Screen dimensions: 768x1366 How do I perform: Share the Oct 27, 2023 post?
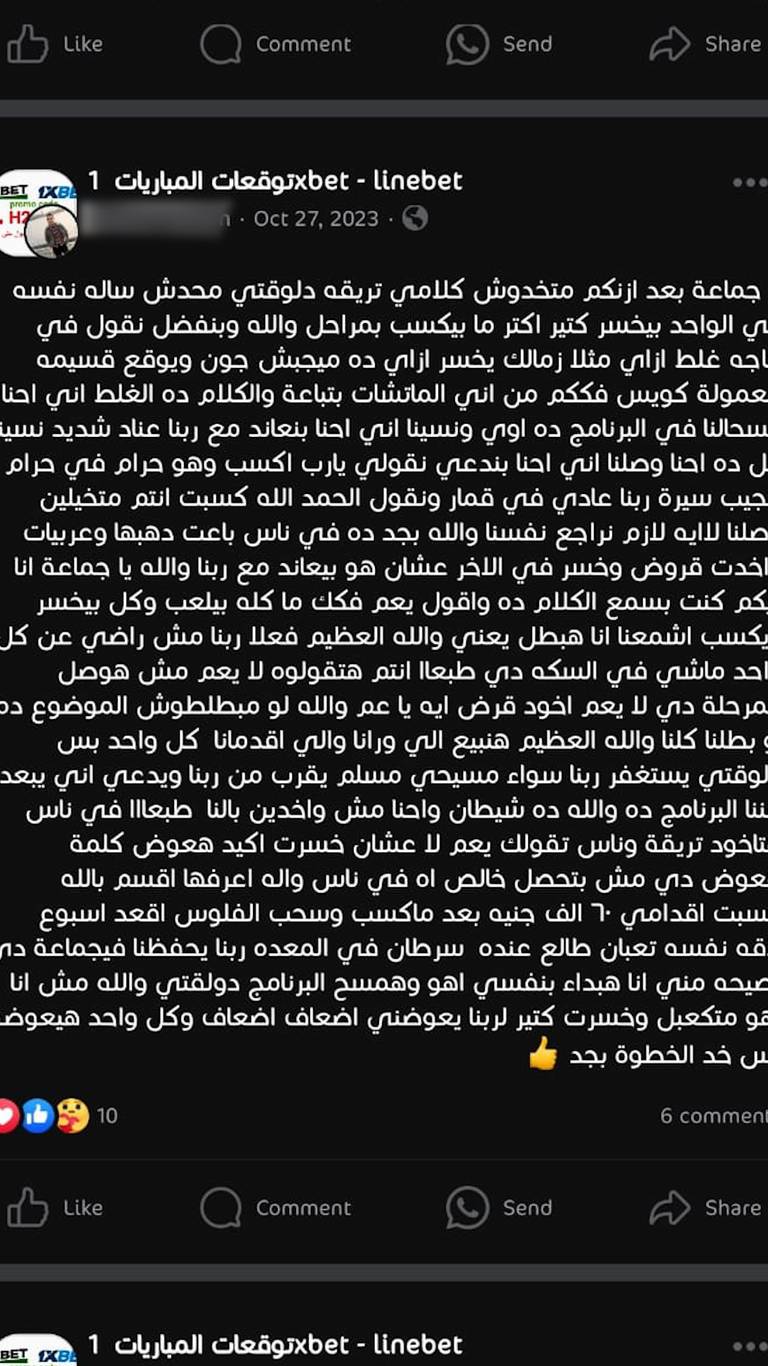click(706, 1208)
